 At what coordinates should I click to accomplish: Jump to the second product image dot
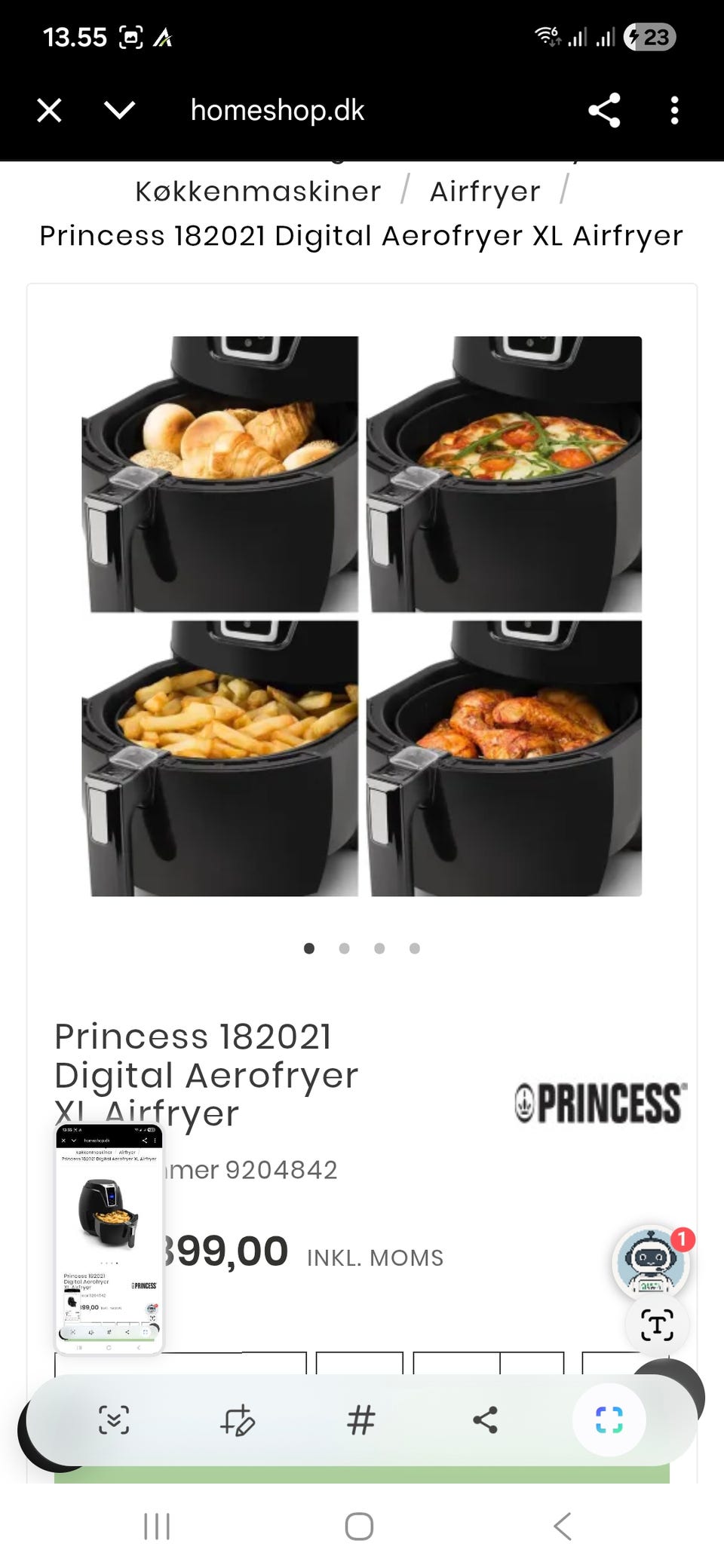[x=344, y=948]
